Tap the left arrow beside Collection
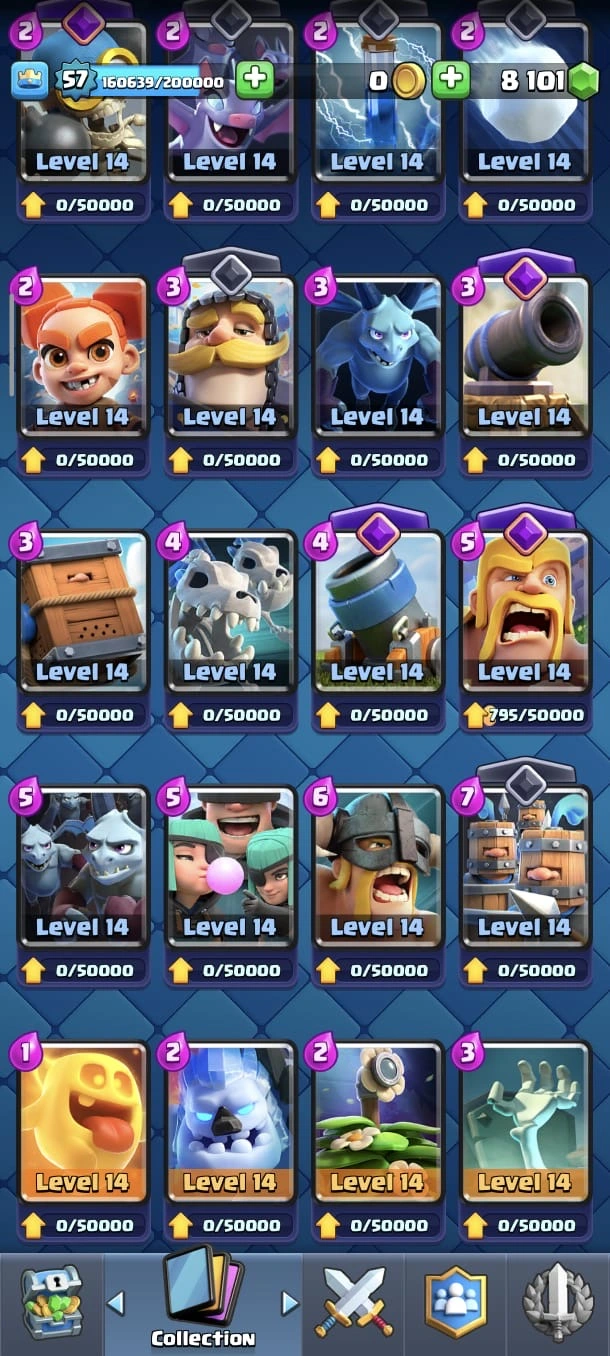The height and width of the screenshot is (1356, 610). pos(116,1303)
